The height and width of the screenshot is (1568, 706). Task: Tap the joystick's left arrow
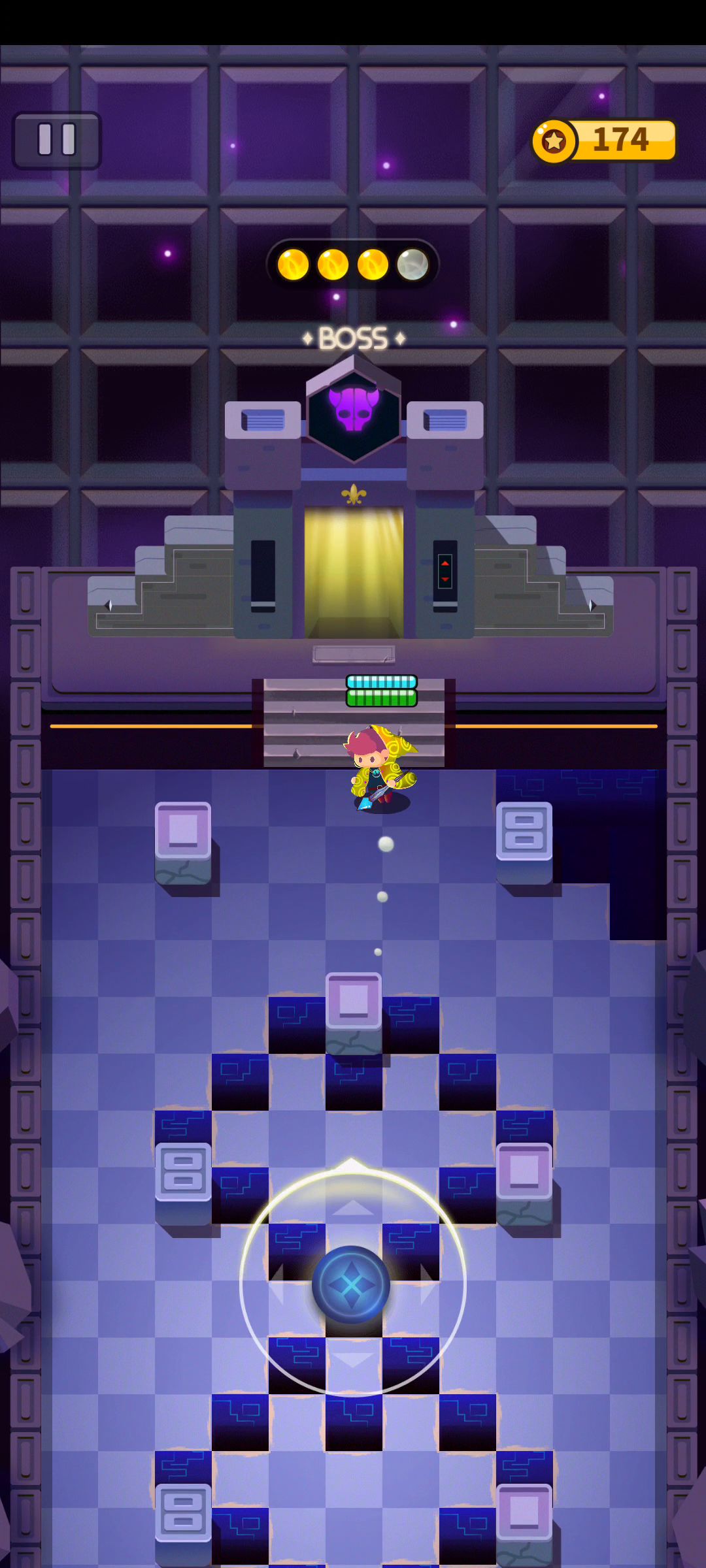[277, 1284]
